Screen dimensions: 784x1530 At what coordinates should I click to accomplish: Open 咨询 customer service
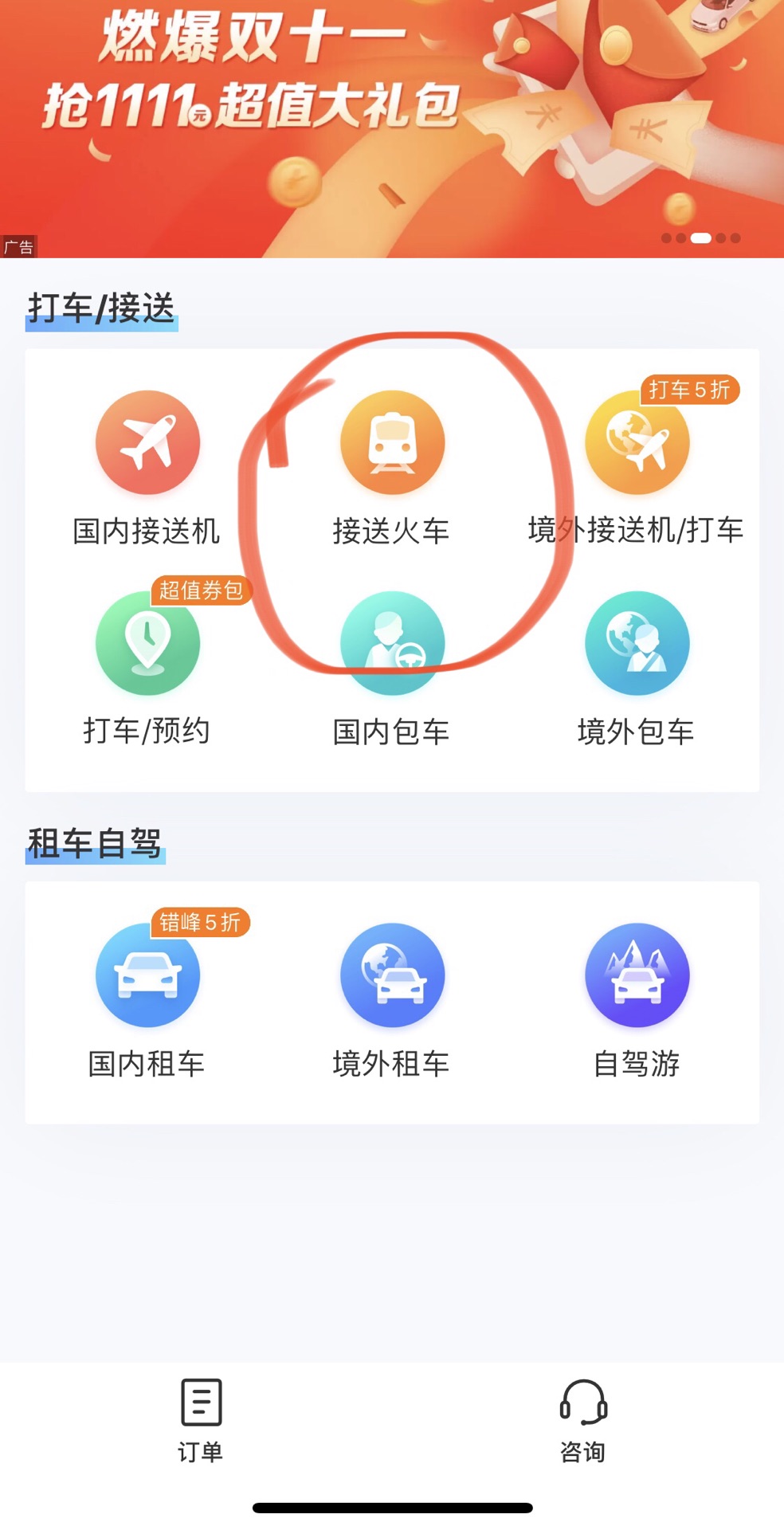click(x=583, y=1420)
